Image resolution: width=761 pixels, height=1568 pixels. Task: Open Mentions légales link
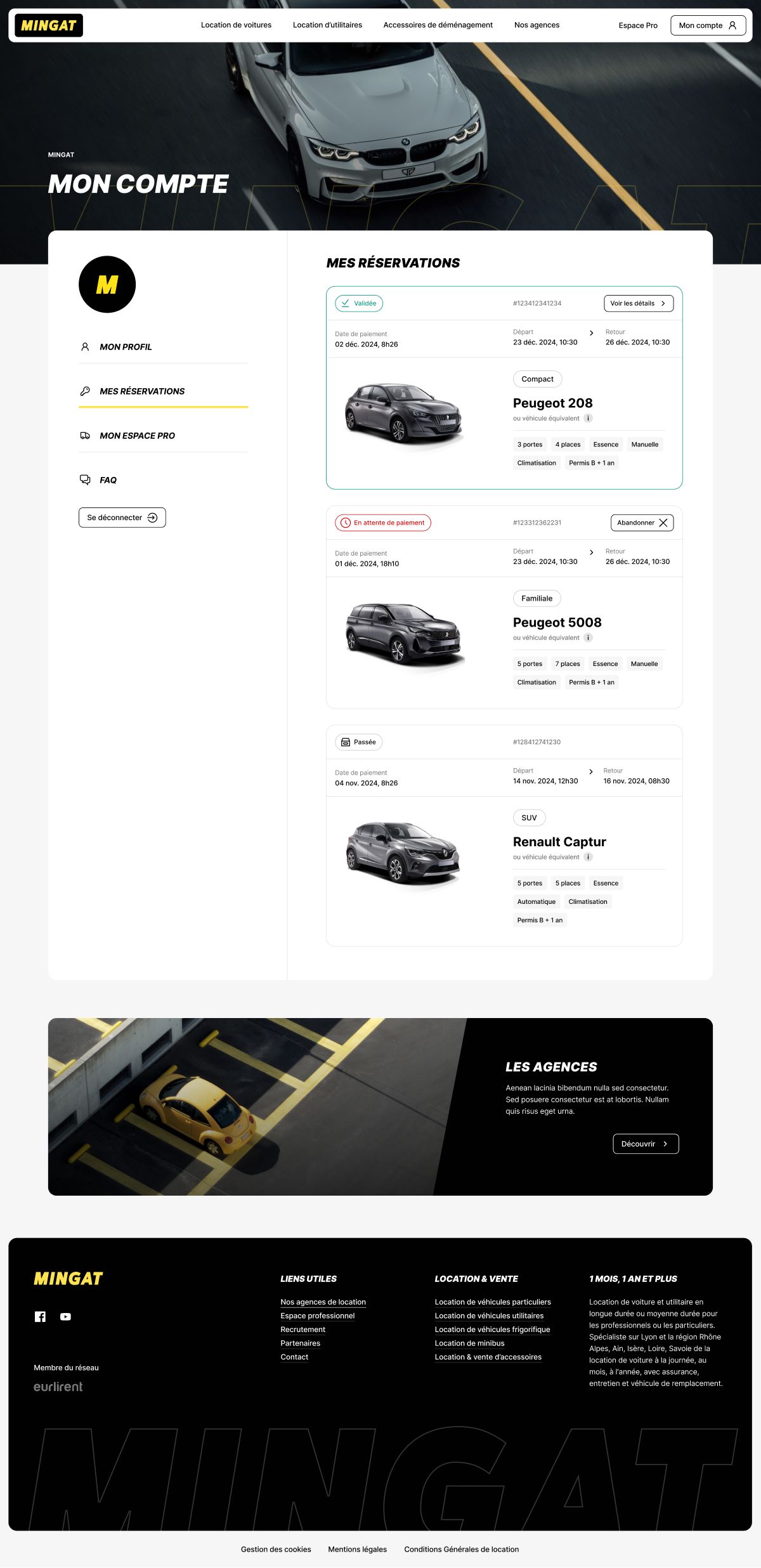tap(357, 1550)
